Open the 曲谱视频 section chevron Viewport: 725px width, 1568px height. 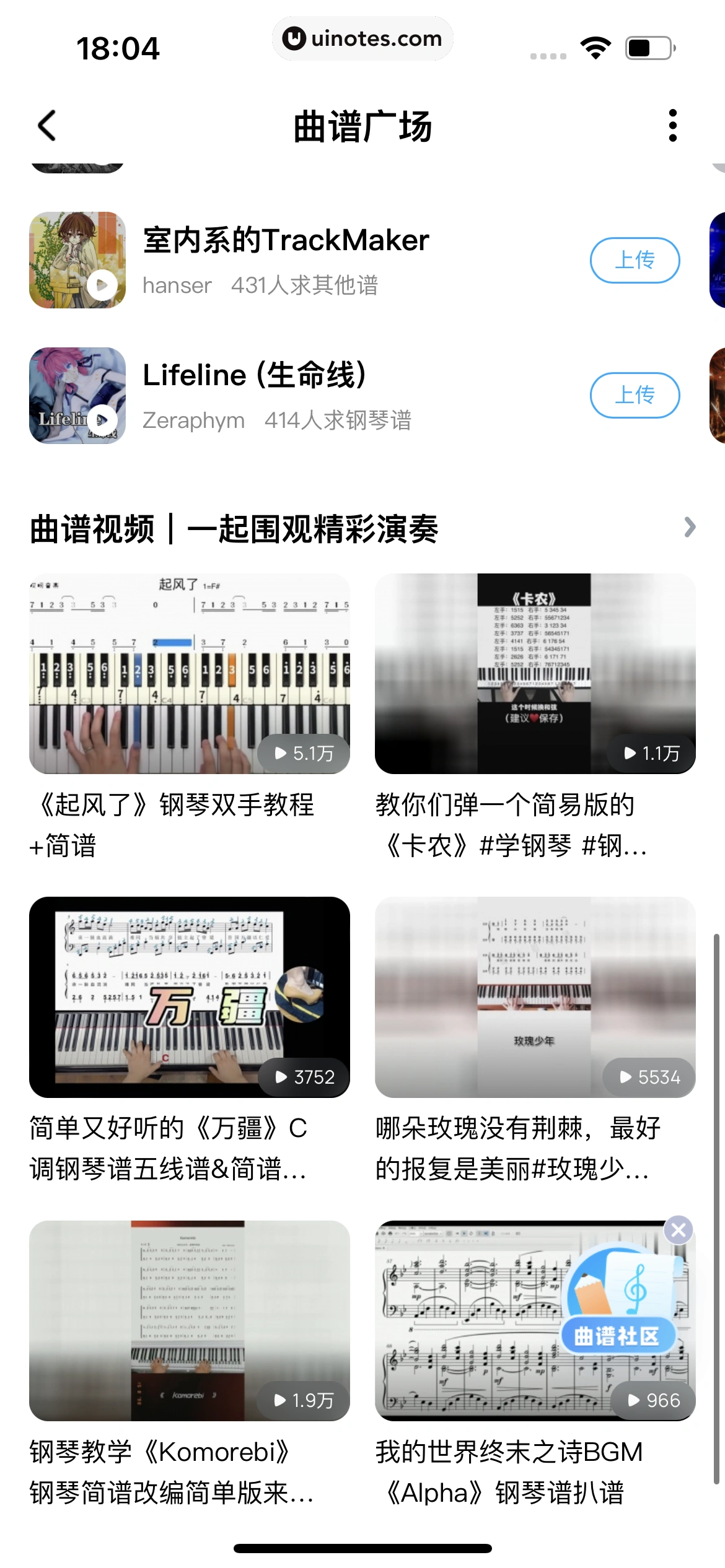[689, 528]
